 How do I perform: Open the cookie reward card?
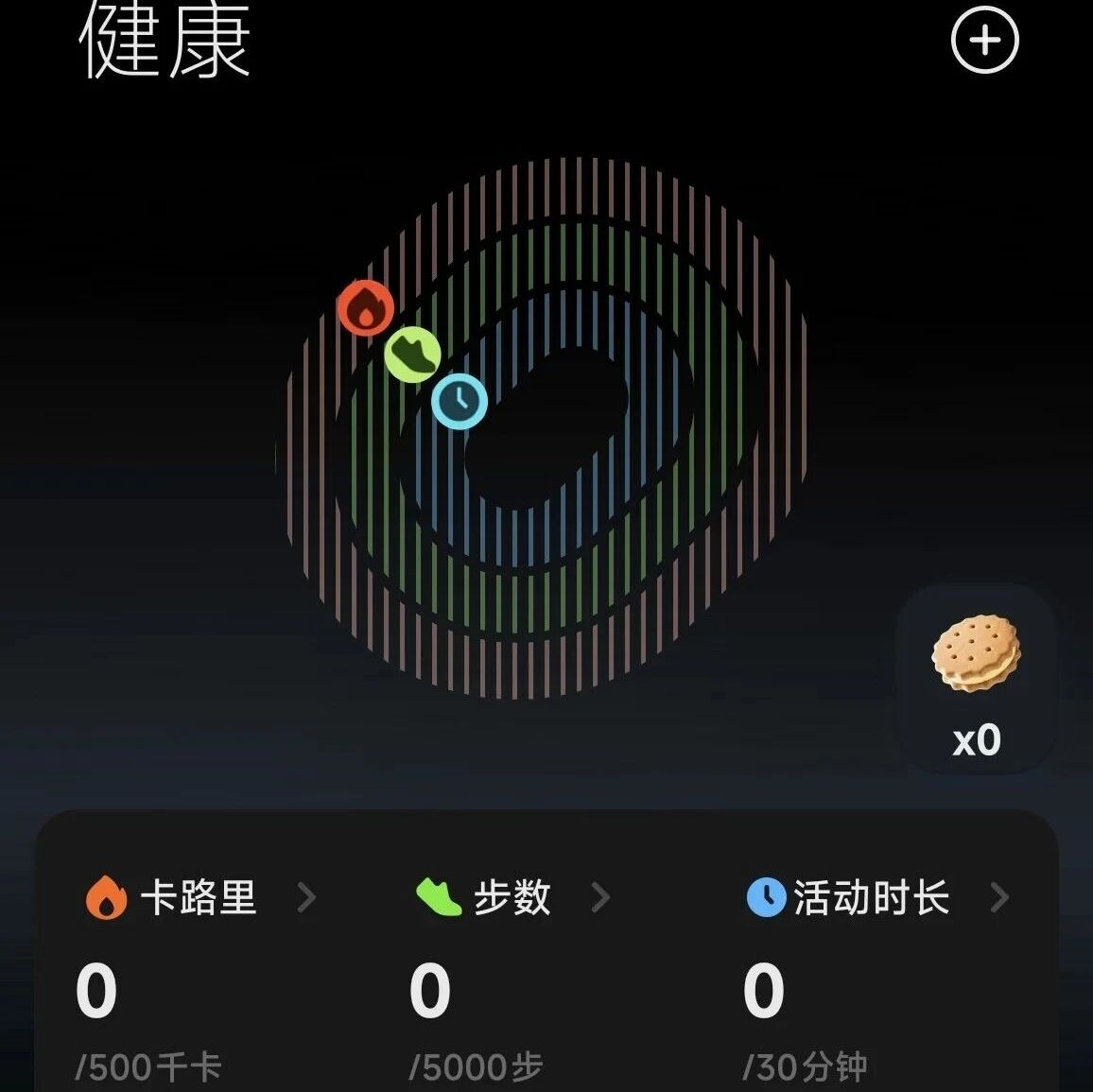pos(976,680)
